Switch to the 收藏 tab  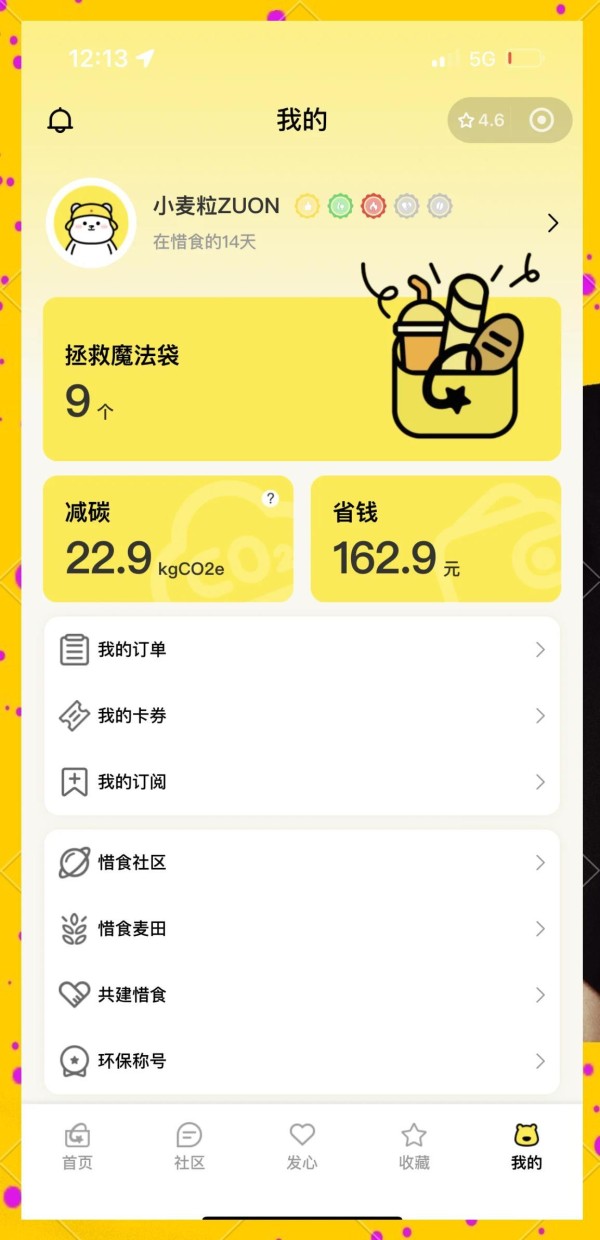tap(414, 1146)
